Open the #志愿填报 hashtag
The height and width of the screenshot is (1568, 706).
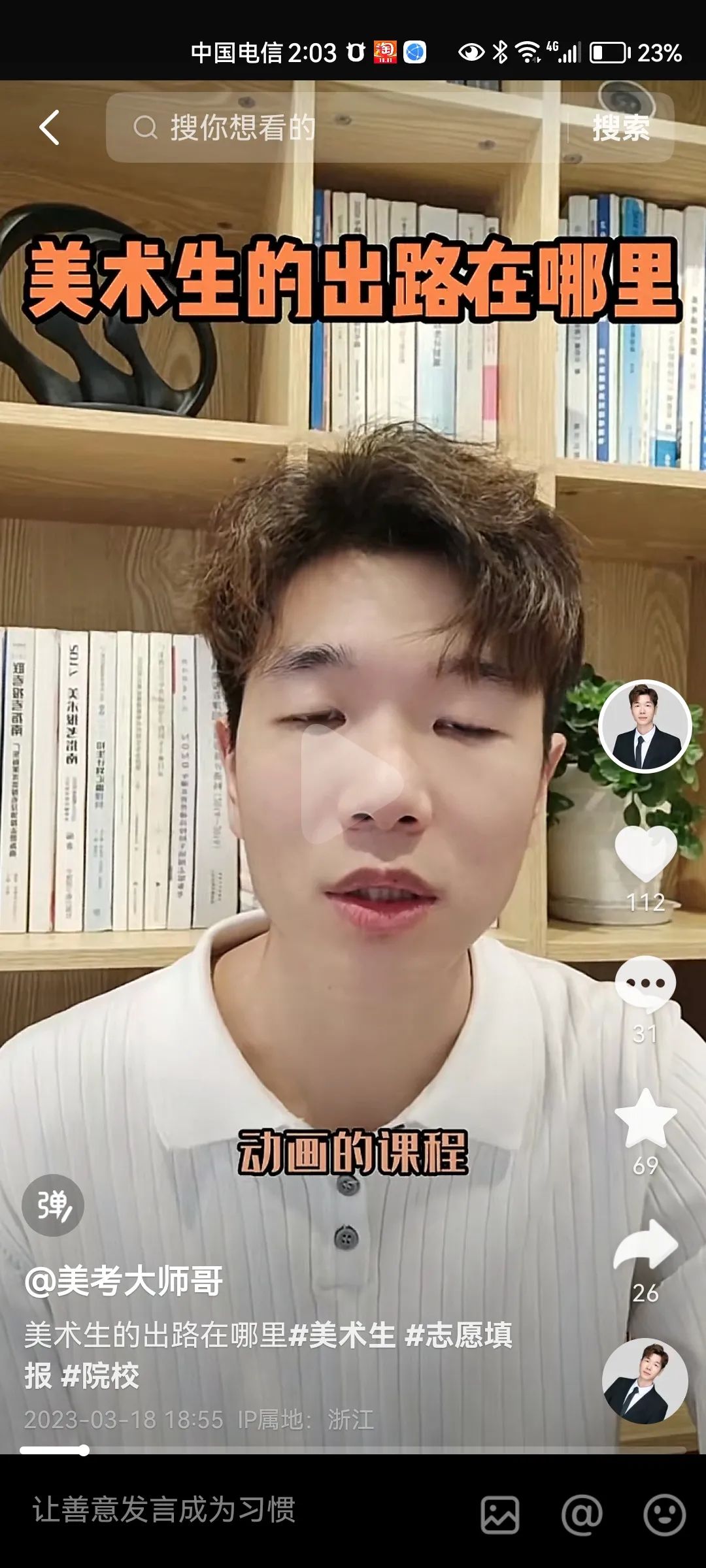point(458,1335)
